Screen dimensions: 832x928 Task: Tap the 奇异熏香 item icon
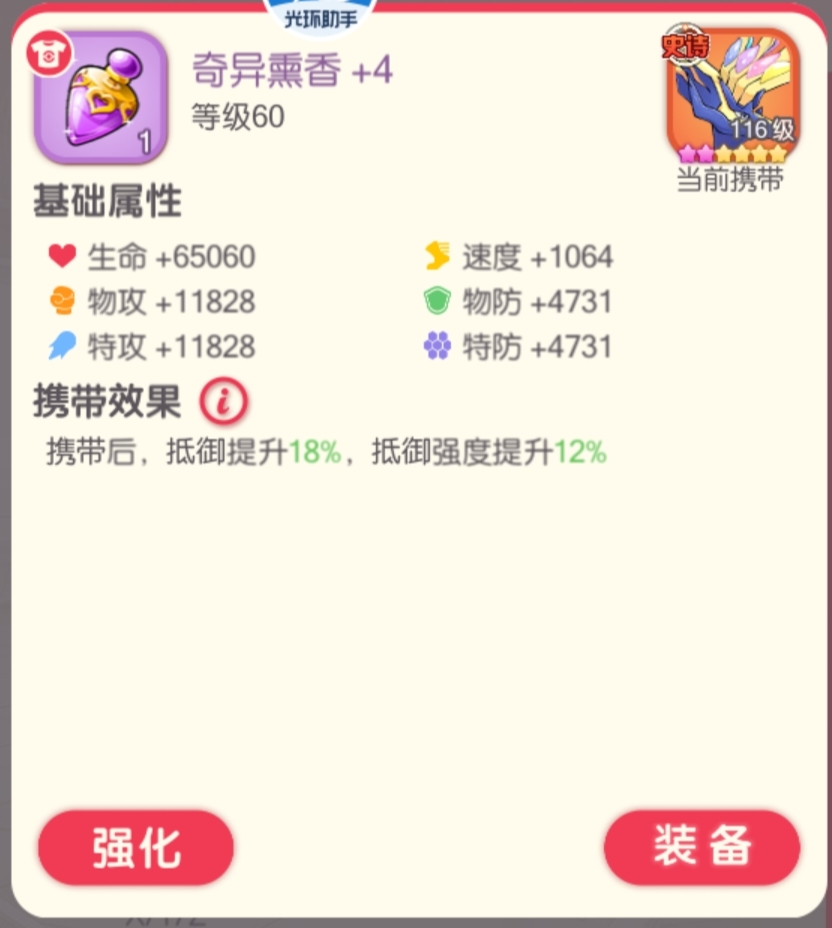(x=100, y=97)
